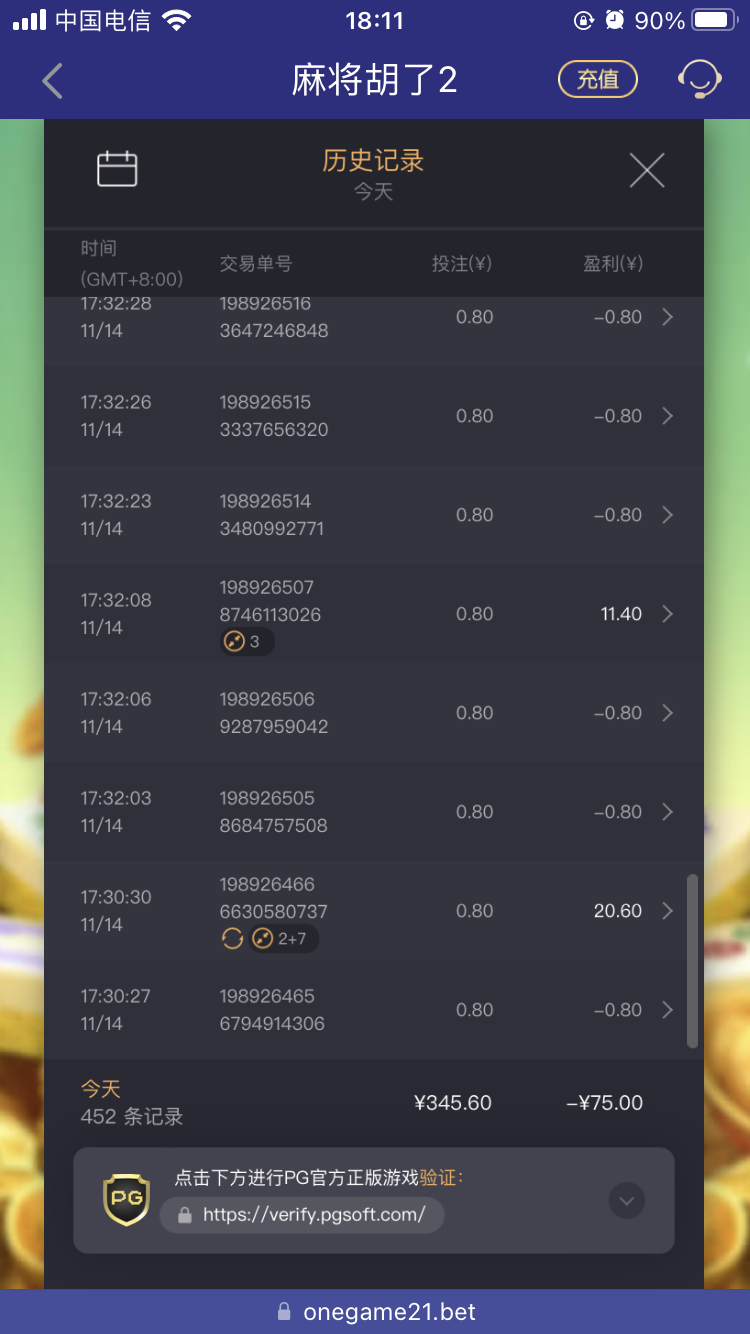This screenshot has height=1334, width=750.
Task: Open record 17:32:28 transaction 198926516
Action: (667, 317)
